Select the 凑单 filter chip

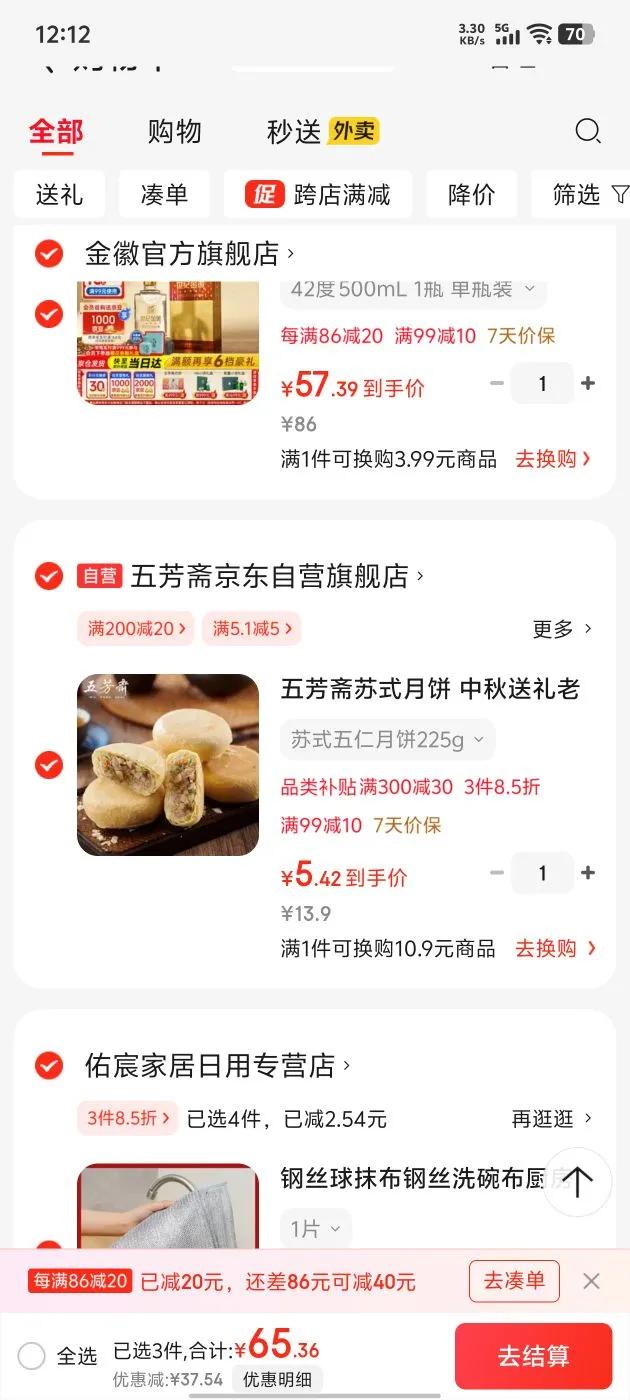[164, 194]
